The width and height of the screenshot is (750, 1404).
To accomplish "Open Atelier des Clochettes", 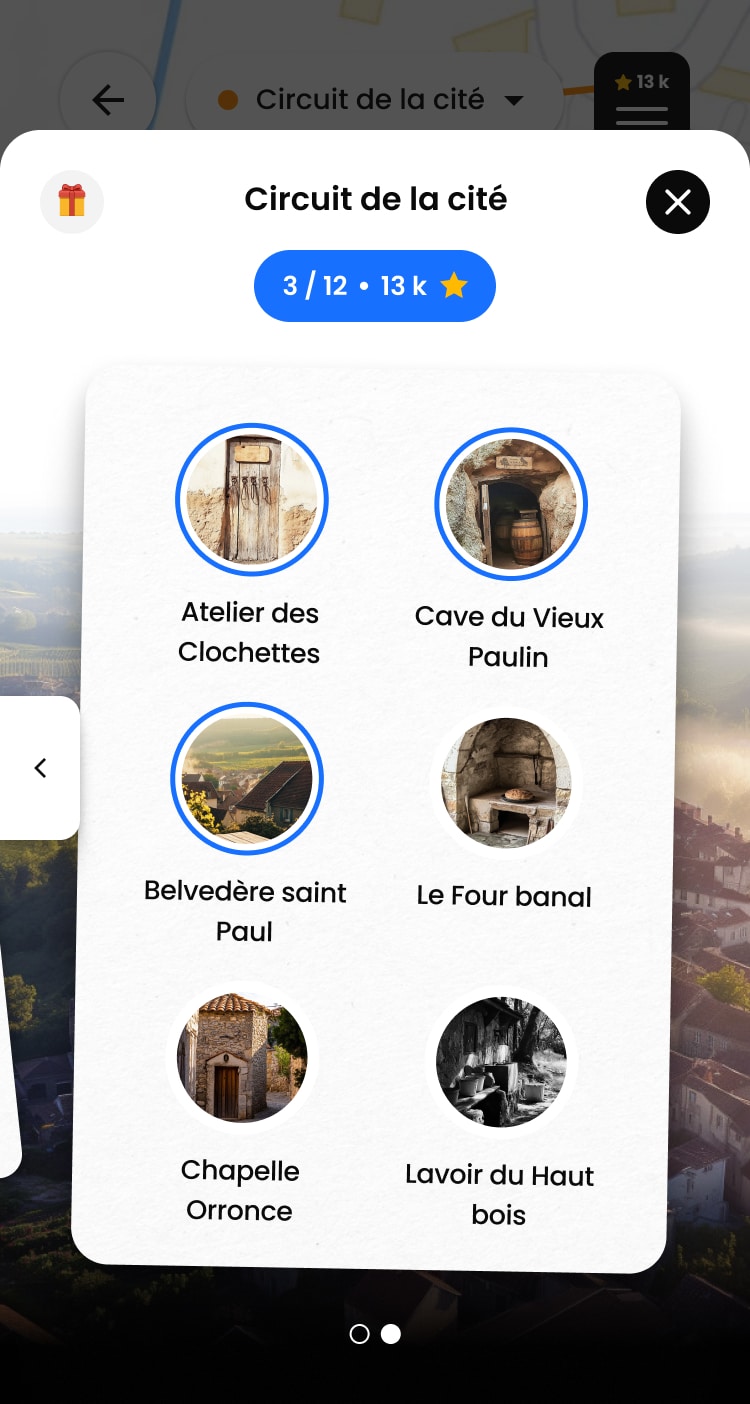I will click(251, 500).
